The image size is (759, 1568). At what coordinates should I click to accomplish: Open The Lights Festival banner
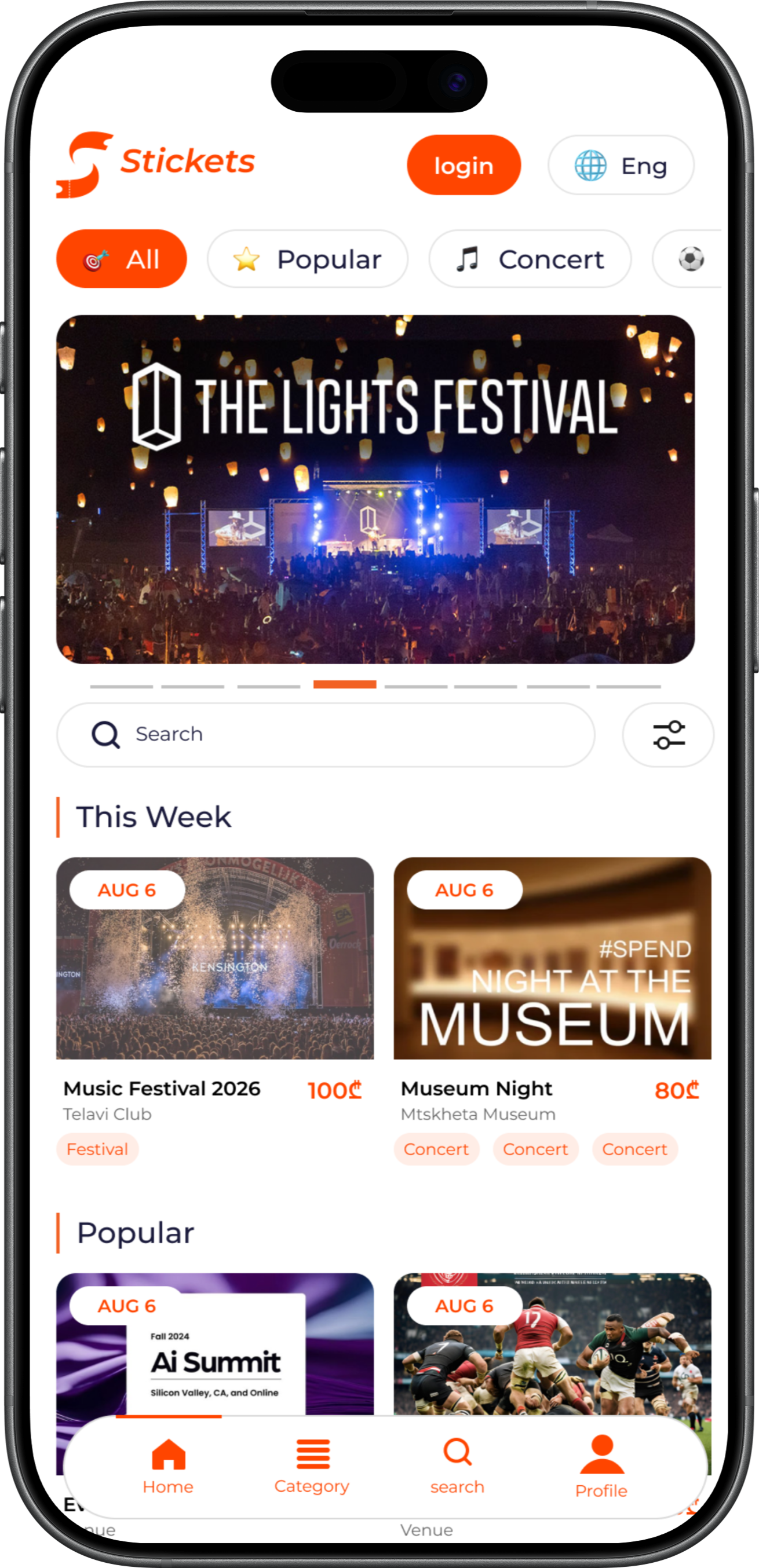375,489
